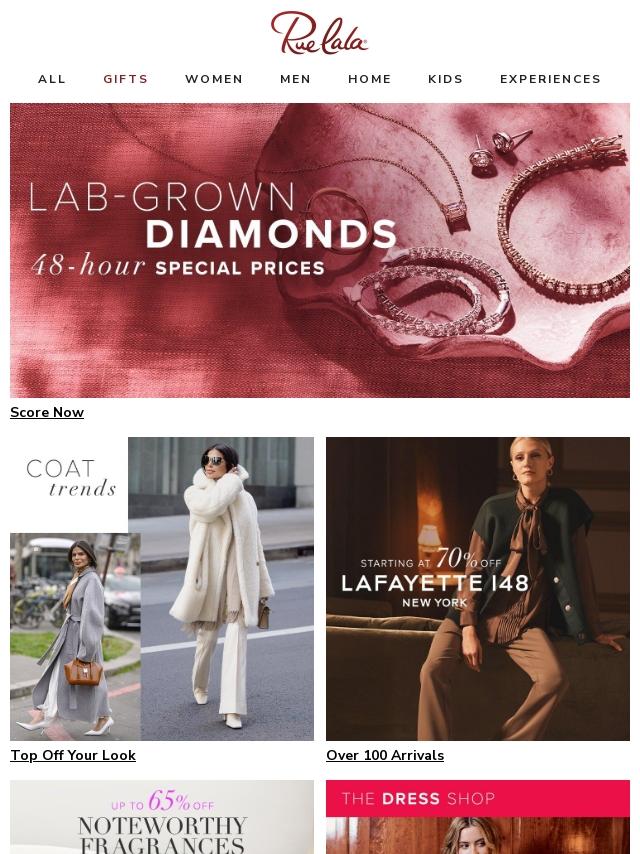View the EXPERIENCES category
This screenshot has width=640, height=854.
tap(551, 79)
